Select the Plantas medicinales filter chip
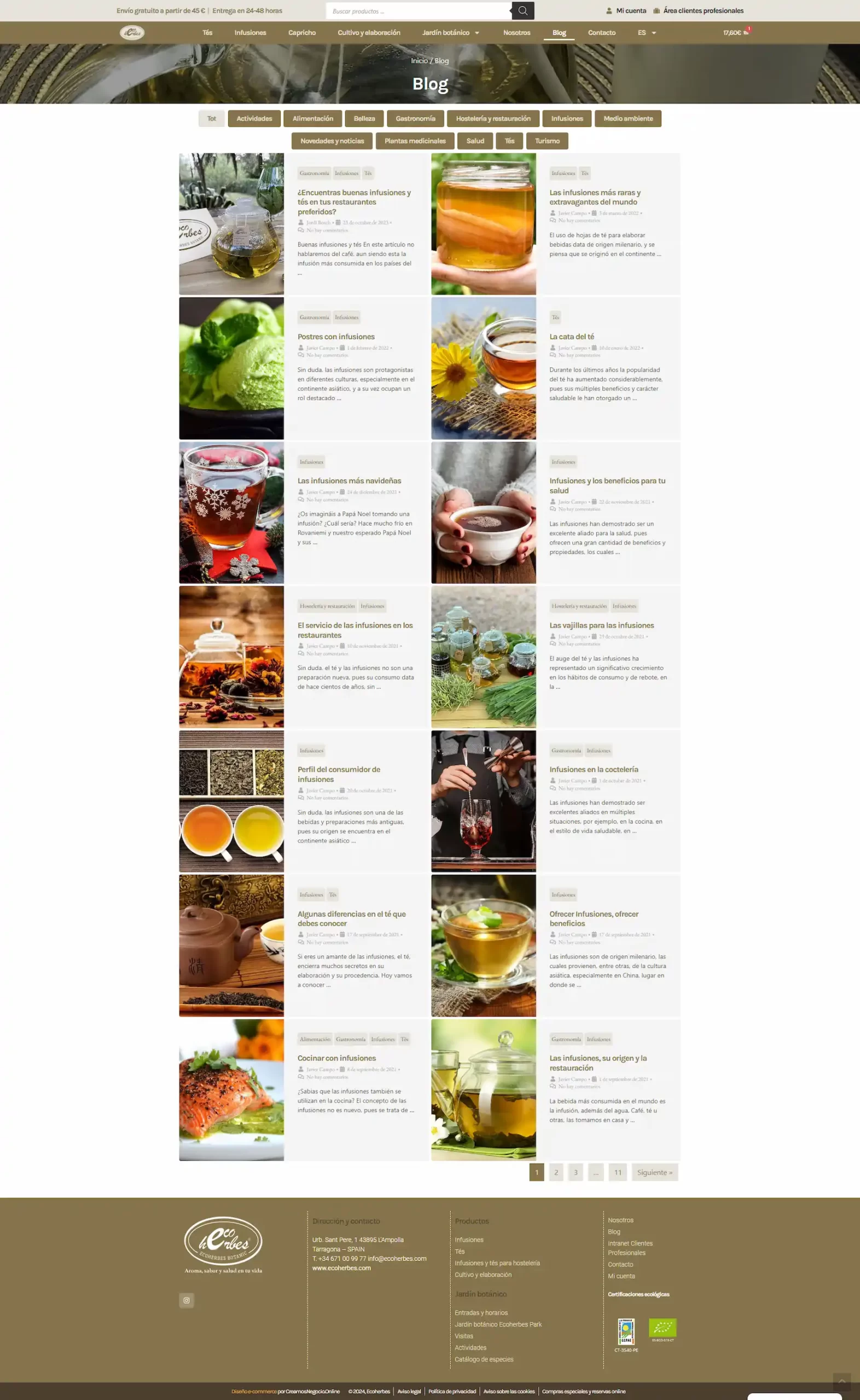 (x=415, y=141)
